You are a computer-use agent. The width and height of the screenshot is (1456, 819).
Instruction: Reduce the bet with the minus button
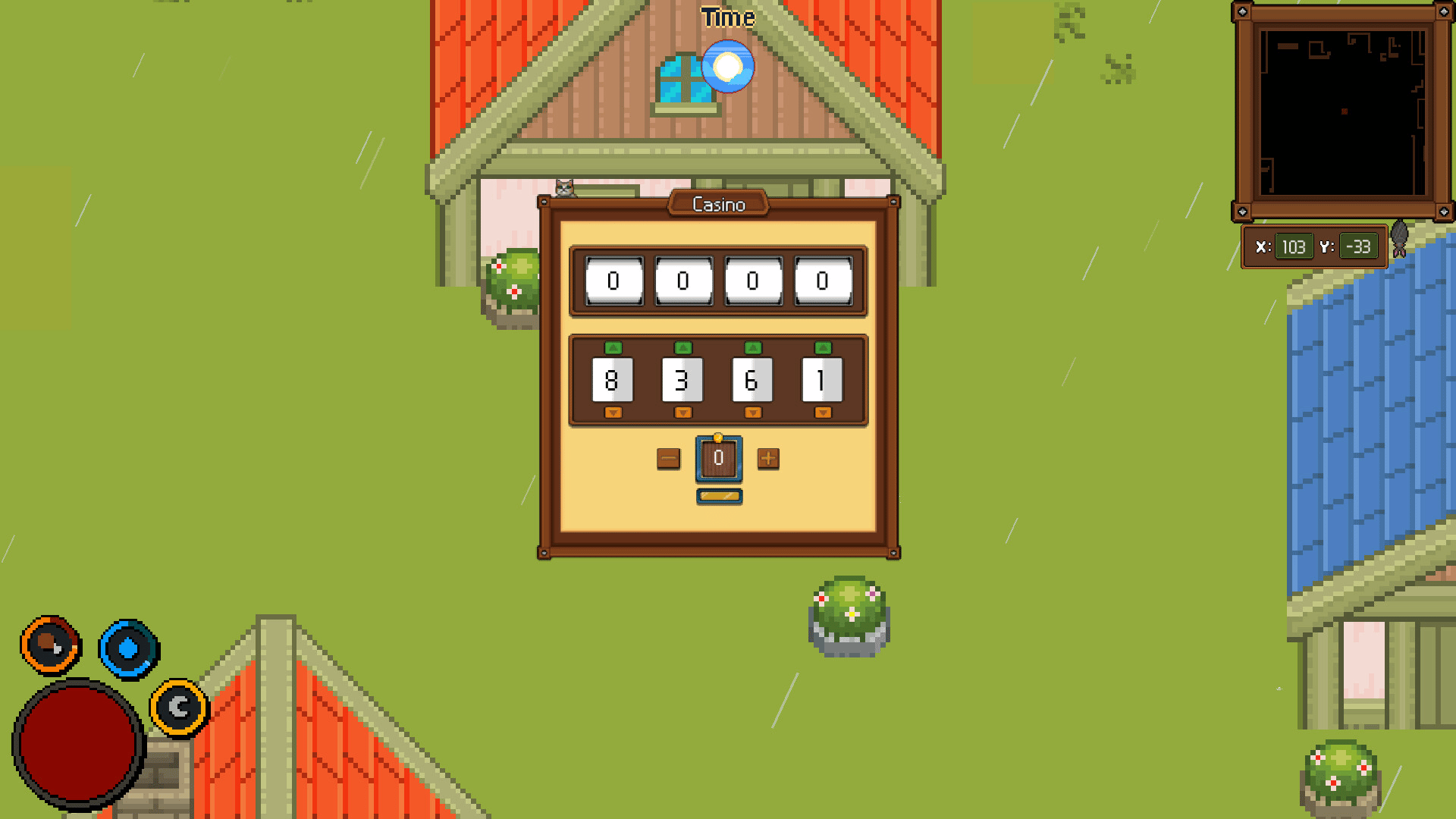tap(668, 458)
